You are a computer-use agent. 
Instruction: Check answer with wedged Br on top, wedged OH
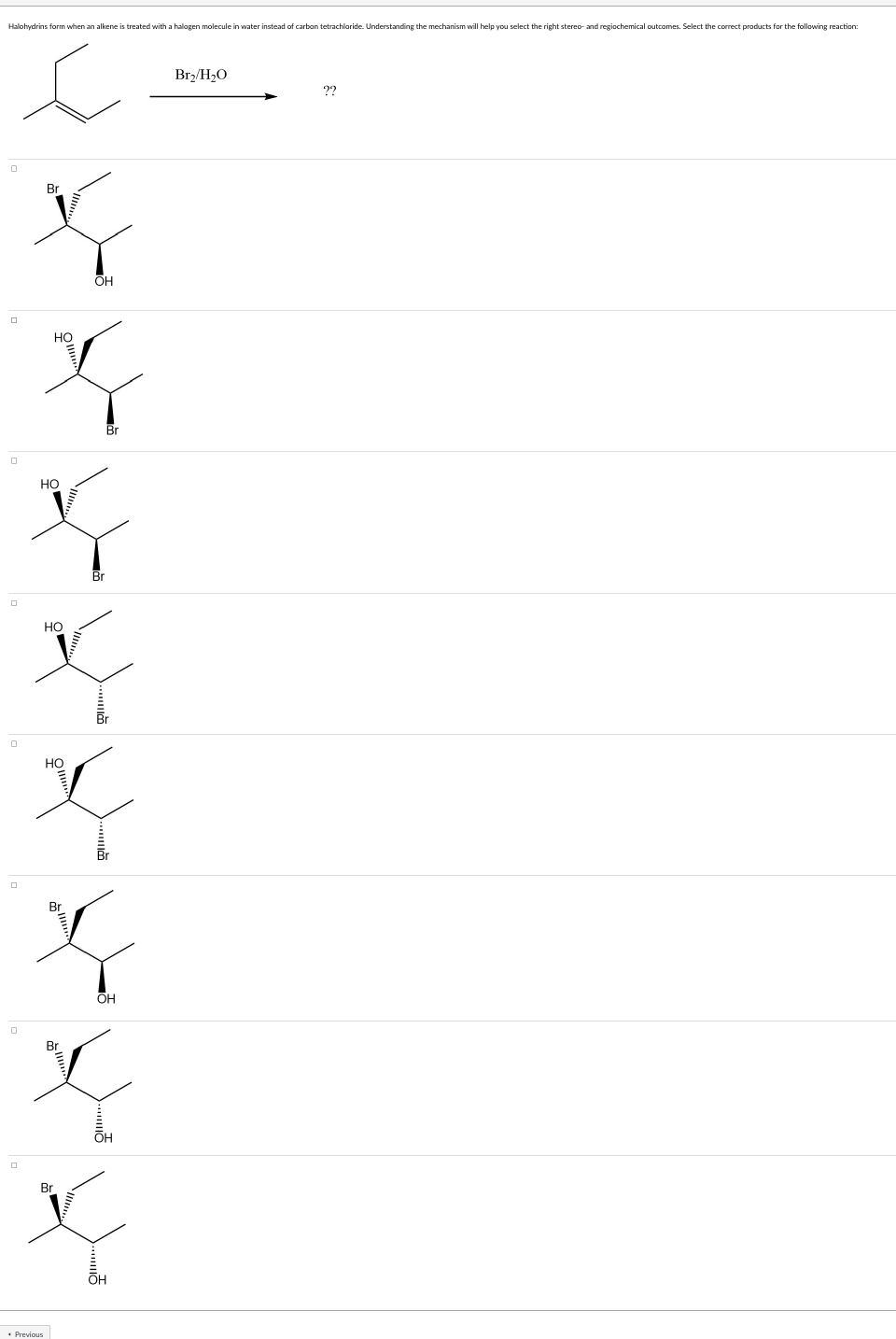tap(14, 169)
